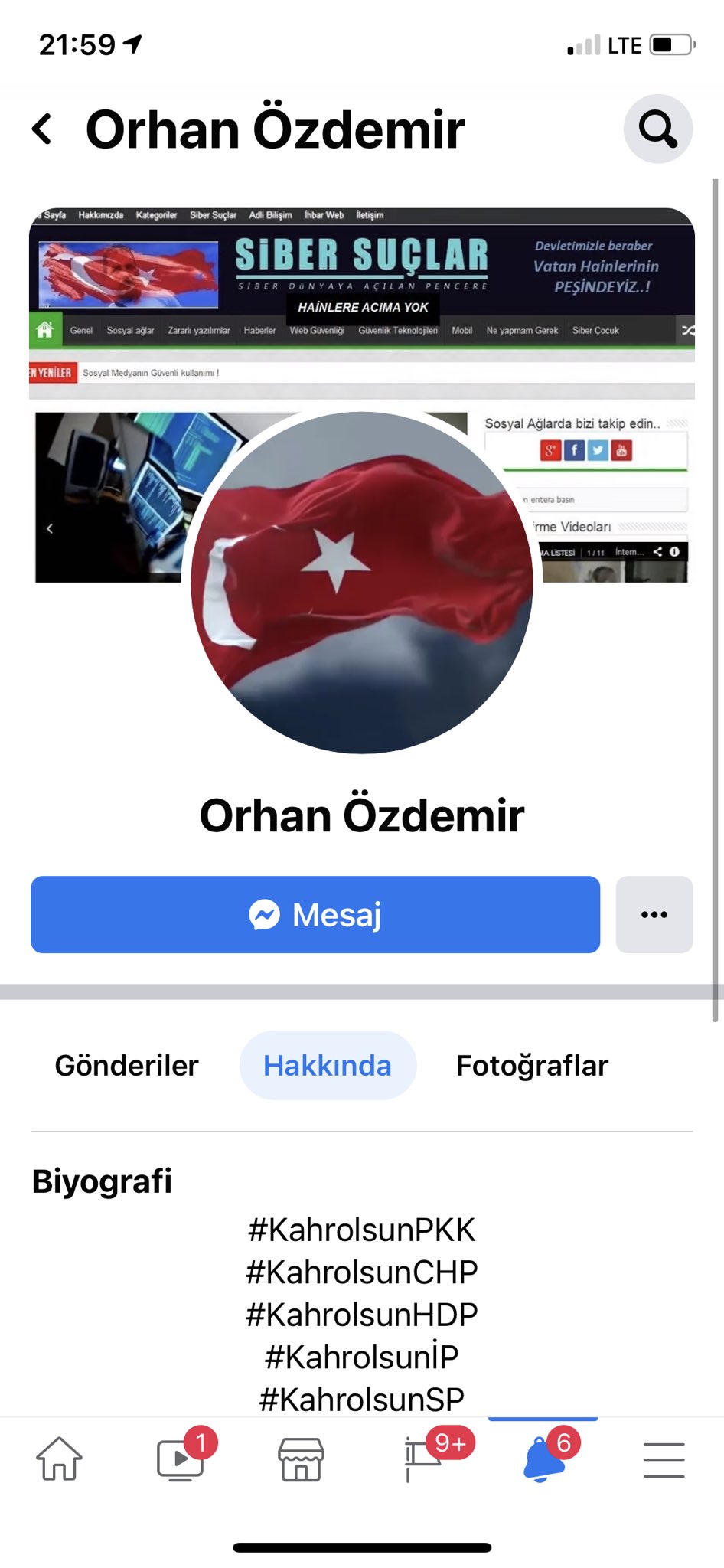Go to the Home feed tab
Screen dimensions: 724x1568
[60, 1459]
